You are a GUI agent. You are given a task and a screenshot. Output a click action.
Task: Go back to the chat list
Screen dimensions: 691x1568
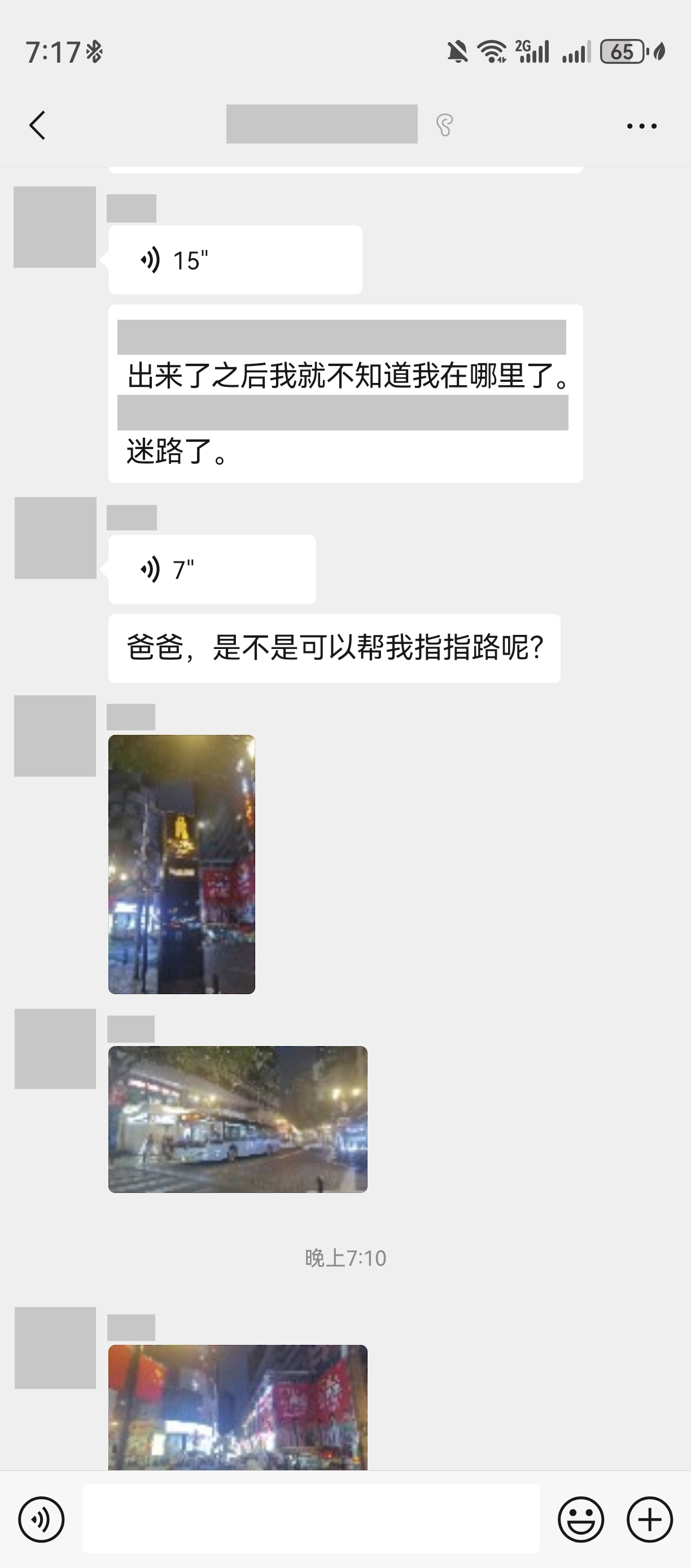click(38, 125)
